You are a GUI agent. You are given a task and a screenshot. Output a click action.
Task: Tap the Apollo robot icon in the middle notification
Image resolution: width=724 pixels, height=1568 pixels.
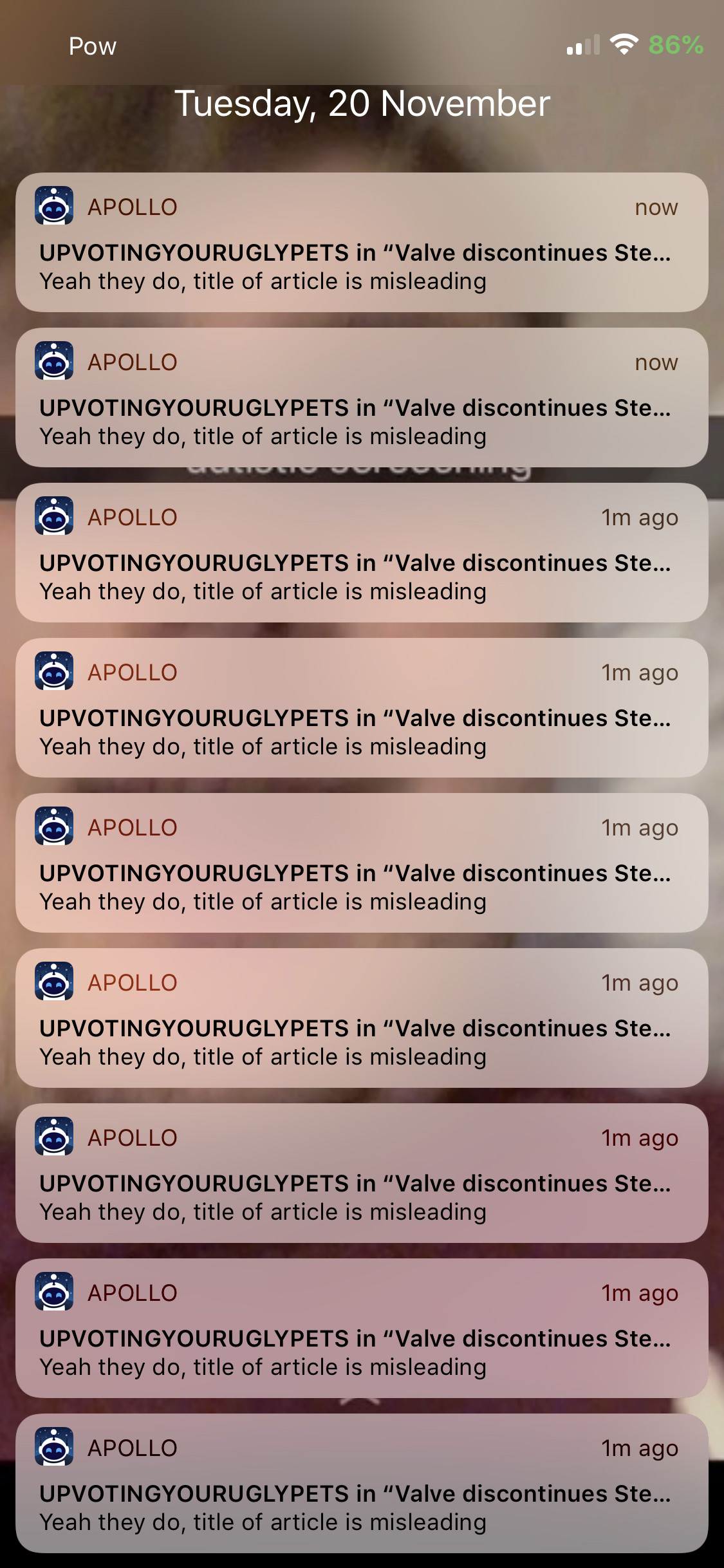coord(55,826)
